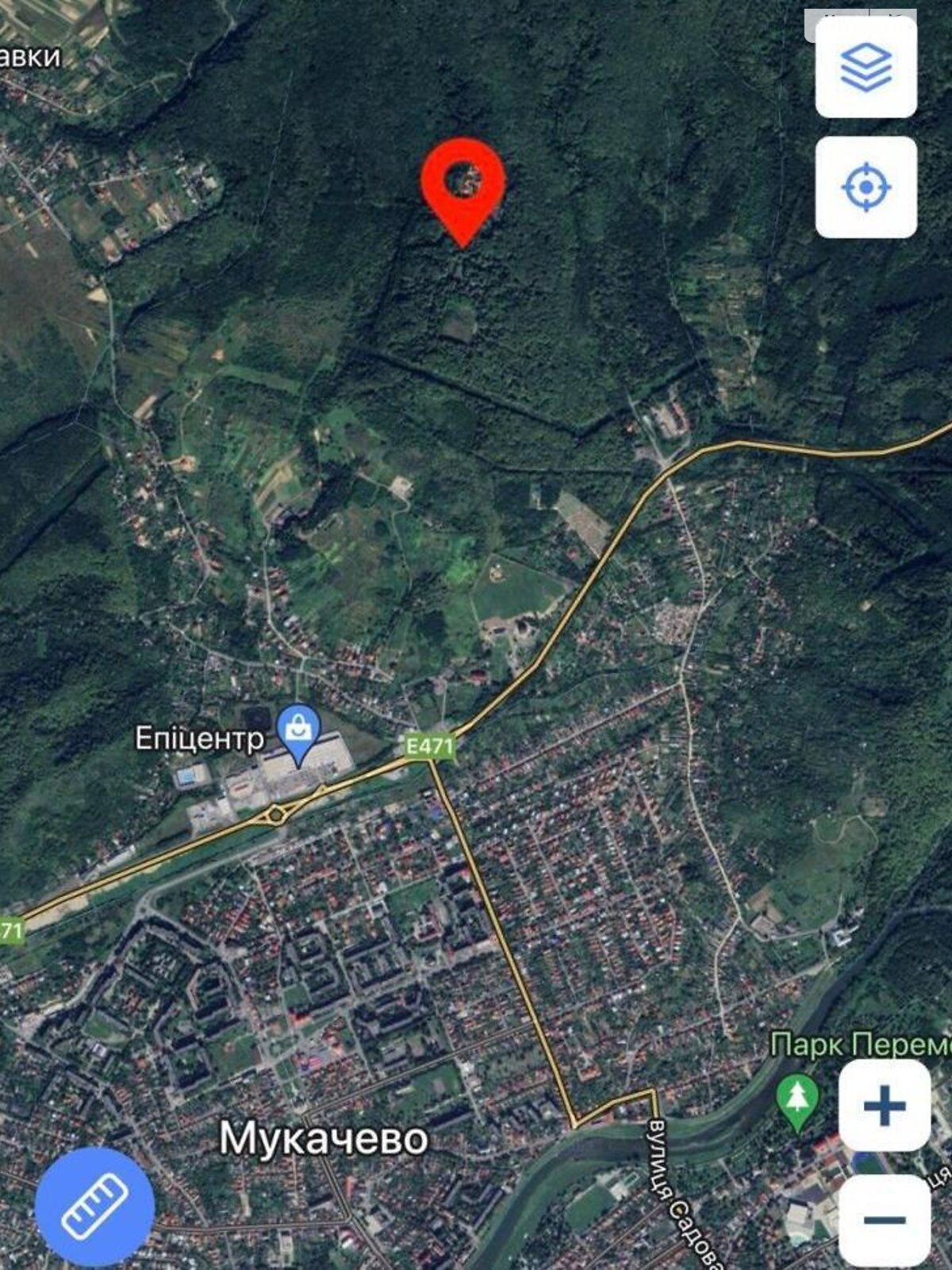Screen dimensions: 952x1270
Task: Open the distance ruler tool
Action: 95,1206
